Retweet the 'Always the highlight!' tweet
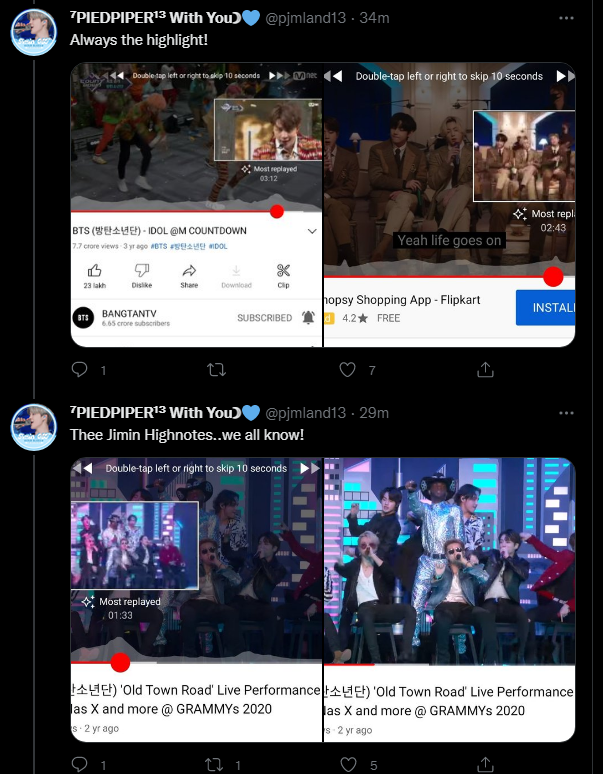Image resolution: width=603 pixels, height=774 pixels. pyautogui.click(x=215, y=370)
